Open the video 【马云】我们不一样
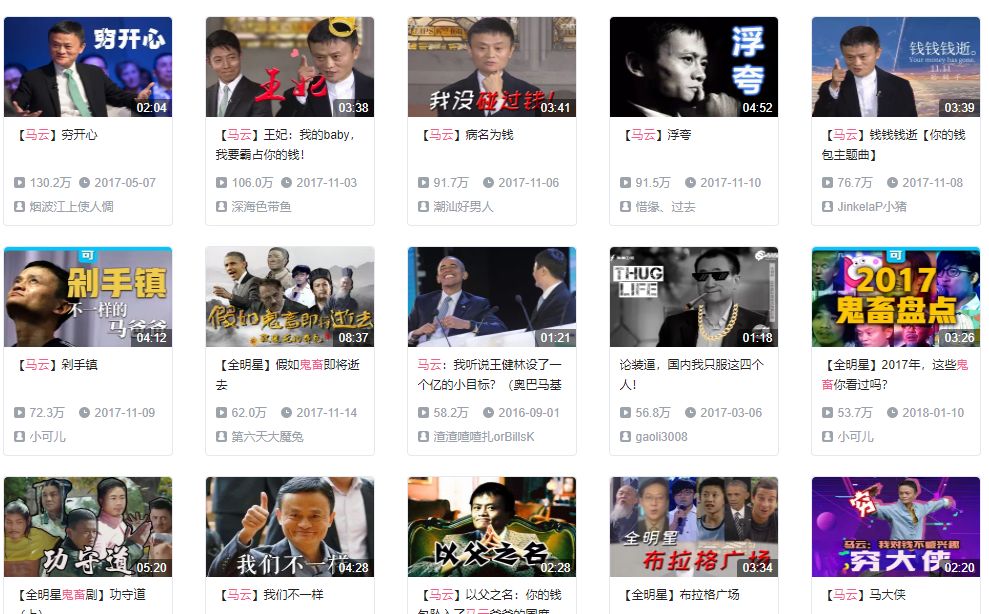The image size is (989, 614). pos(290,527)
